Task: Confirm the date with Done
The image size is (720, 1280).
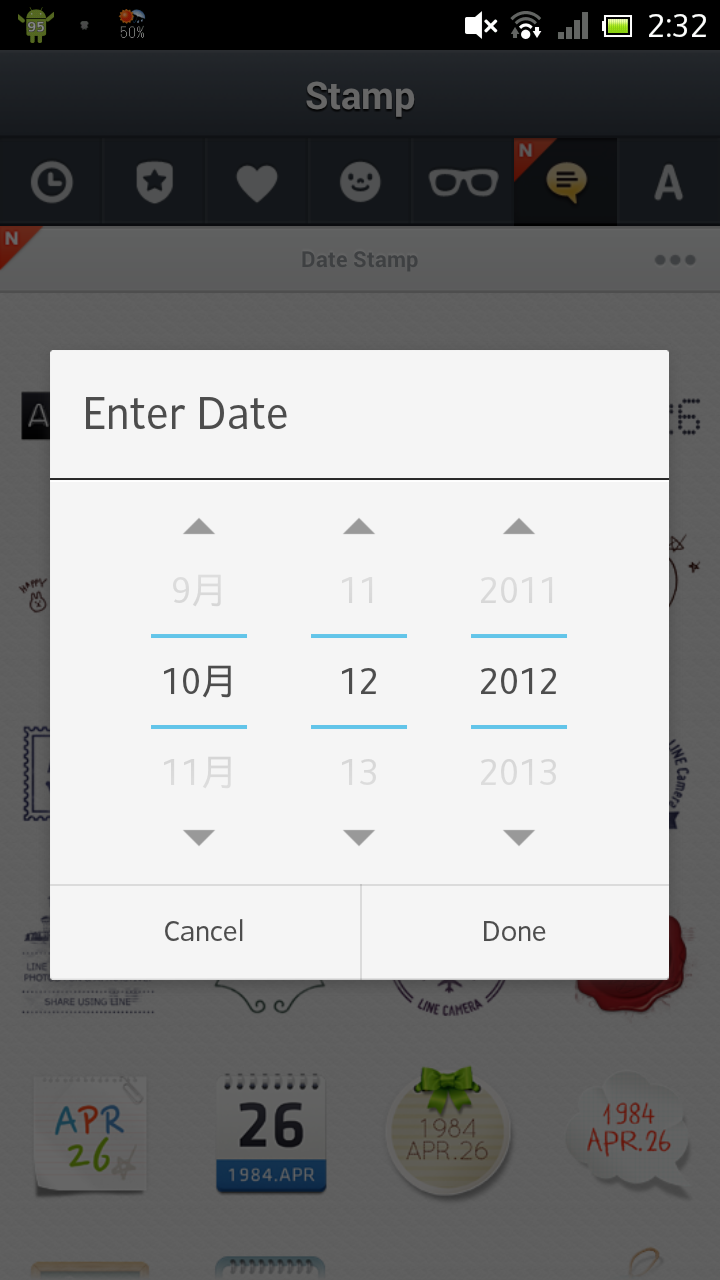Action: pyautogui.click(x=514, y=931)
